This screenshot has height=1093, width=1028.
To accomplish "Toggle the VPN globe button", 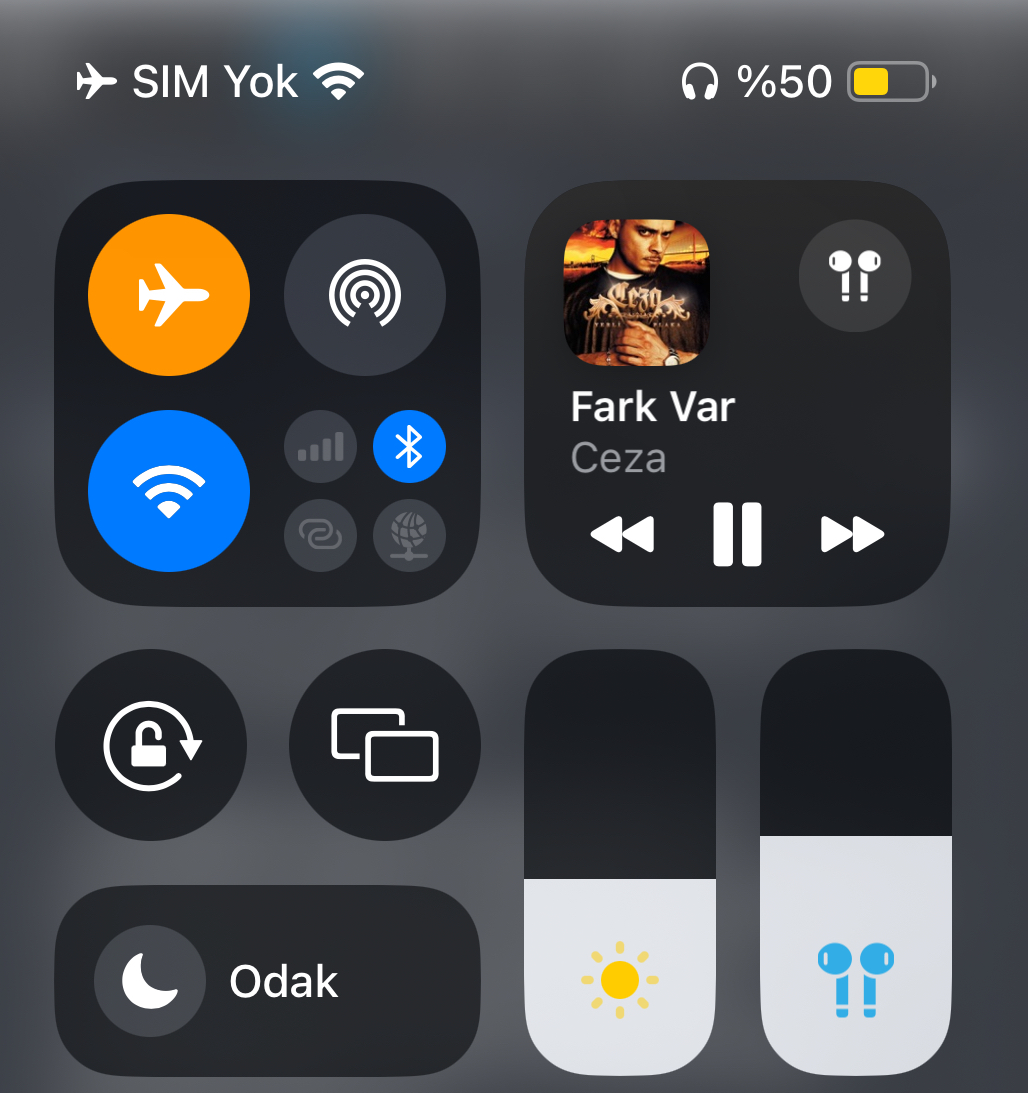I will click(409, 535).
